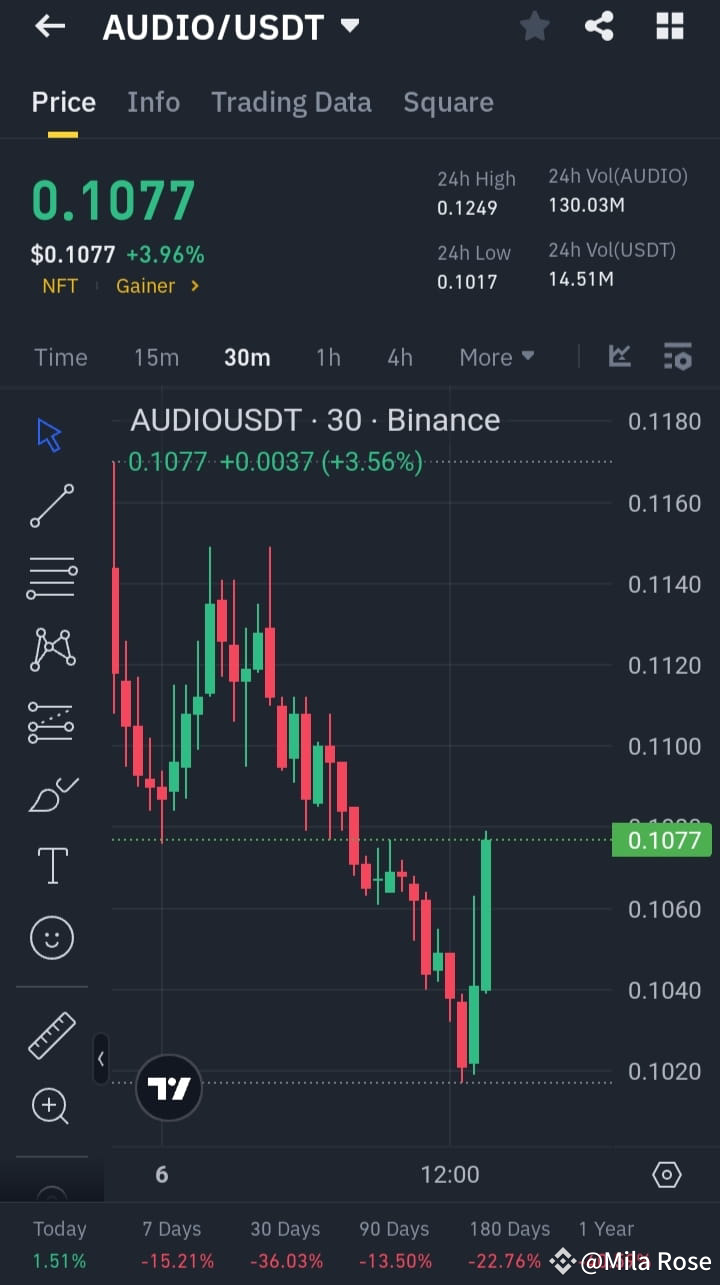Open the Info tab
Viewport: 720px width, 1285px height.
[153, 101]
